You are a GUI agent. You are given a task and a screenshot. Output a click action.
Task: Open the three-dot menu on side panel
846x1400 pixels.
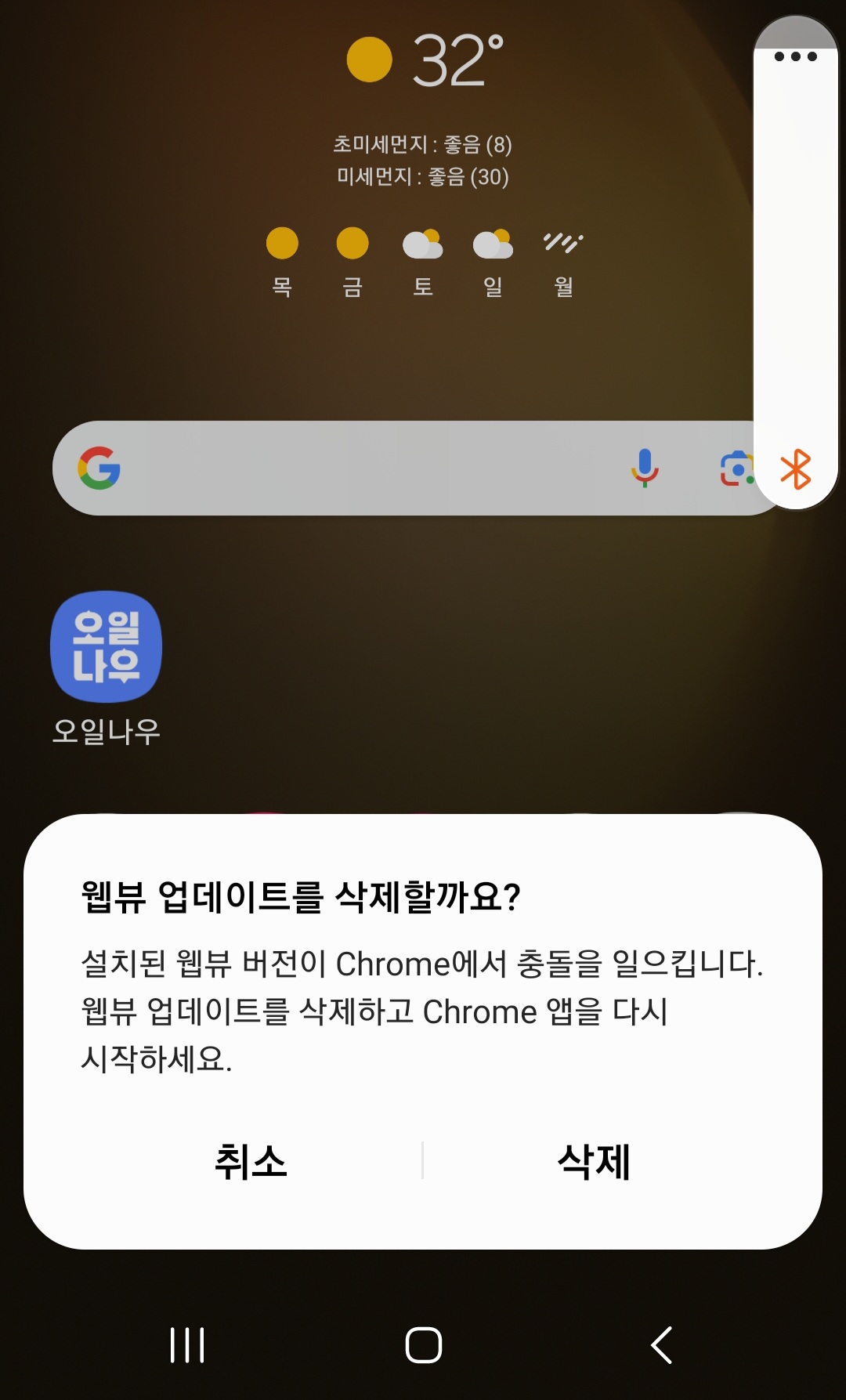[795, 56]
